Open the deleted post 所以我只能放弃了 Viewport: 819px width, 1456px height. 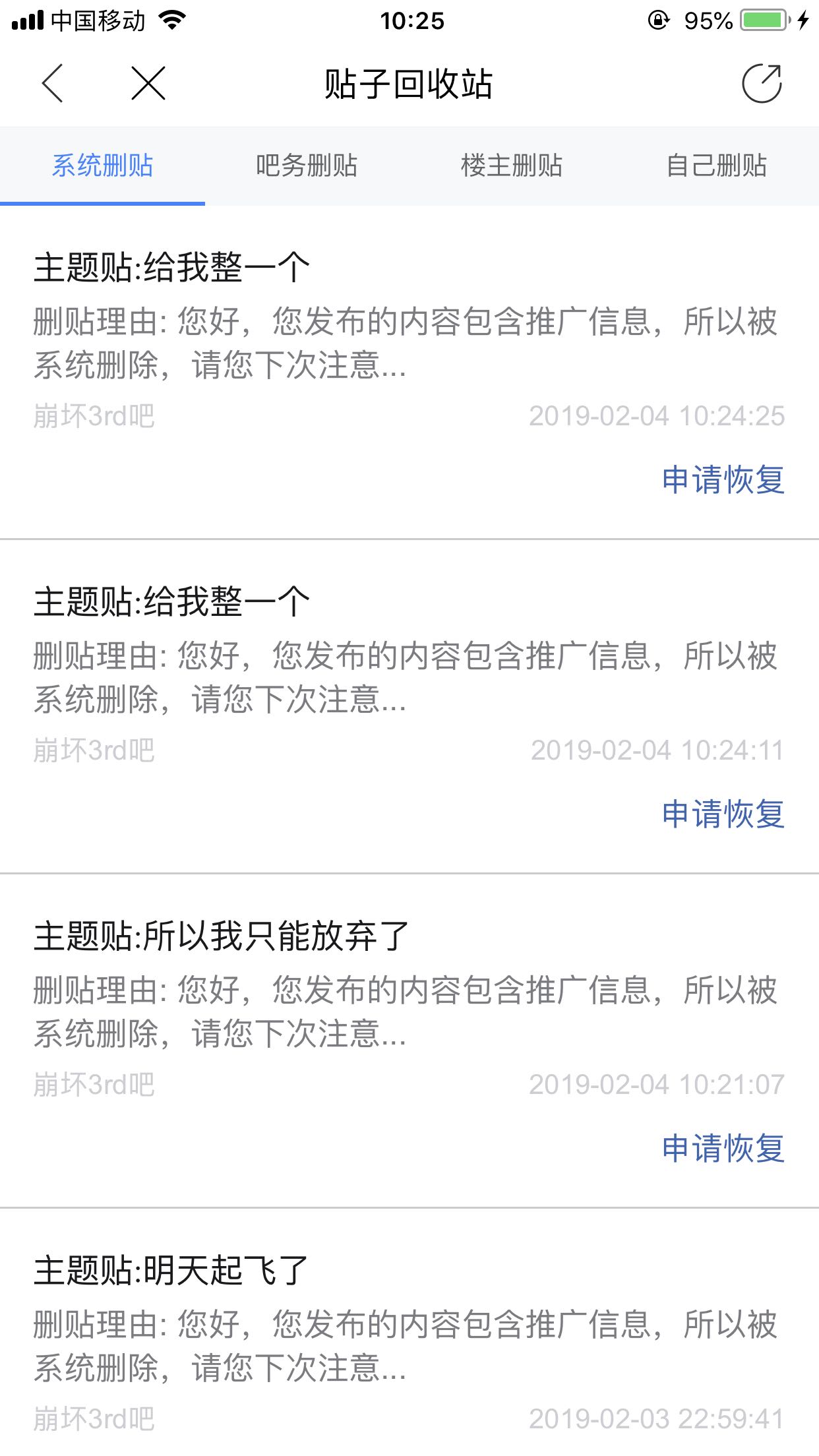point(222,936)
